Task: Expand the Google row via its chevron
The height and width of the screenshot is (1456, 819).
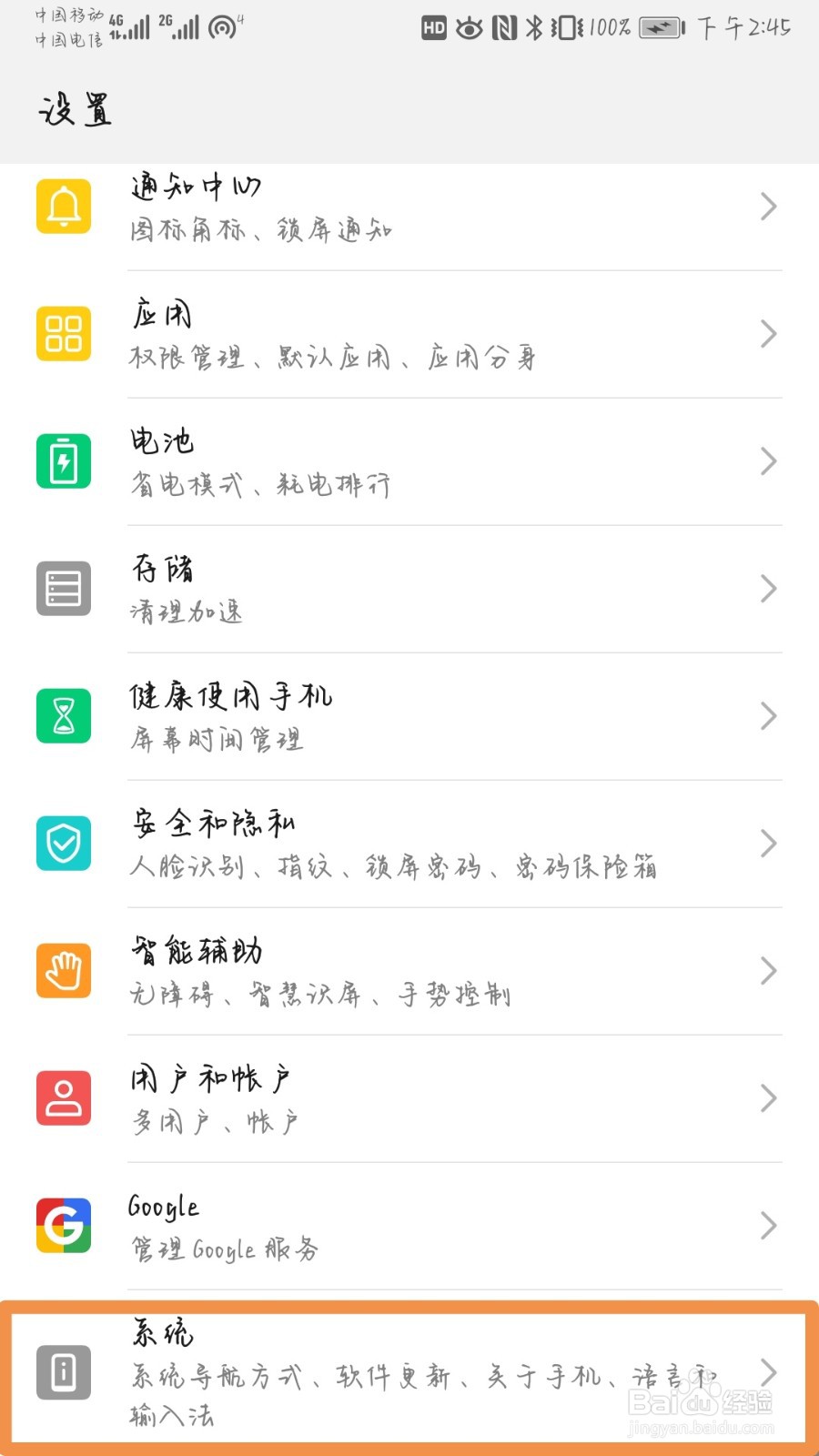Action: point(767,1226)
